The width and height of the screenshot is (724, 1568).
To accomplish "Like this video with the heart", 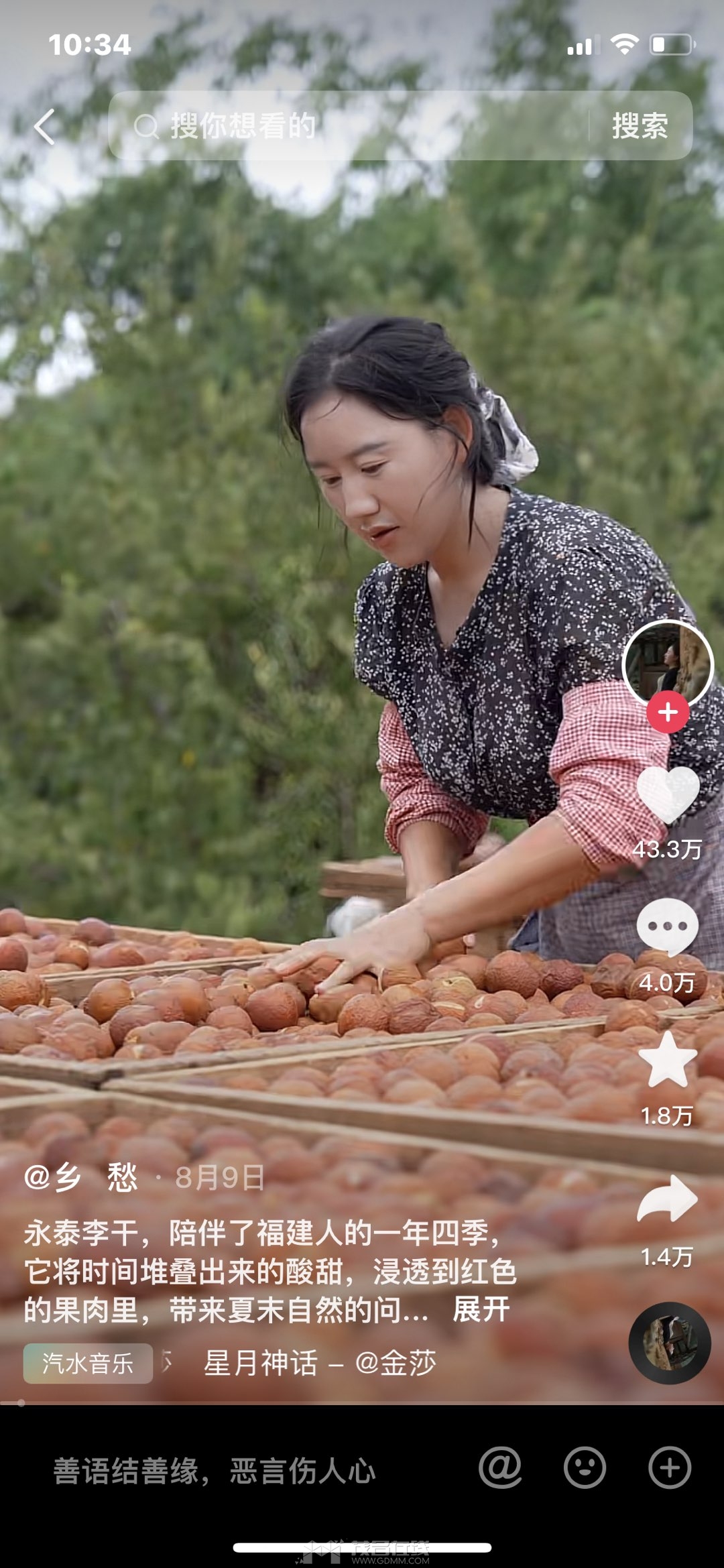I will coord(668,795).
